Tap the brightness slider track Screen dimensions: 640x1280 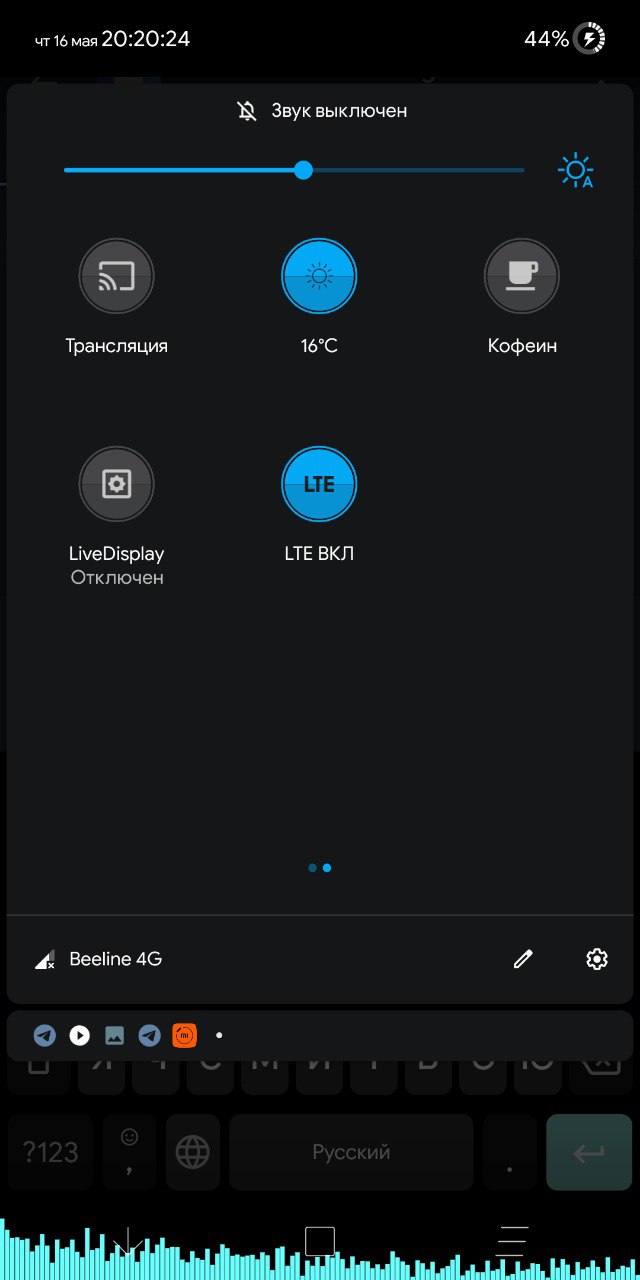click(x=294, y=170)
